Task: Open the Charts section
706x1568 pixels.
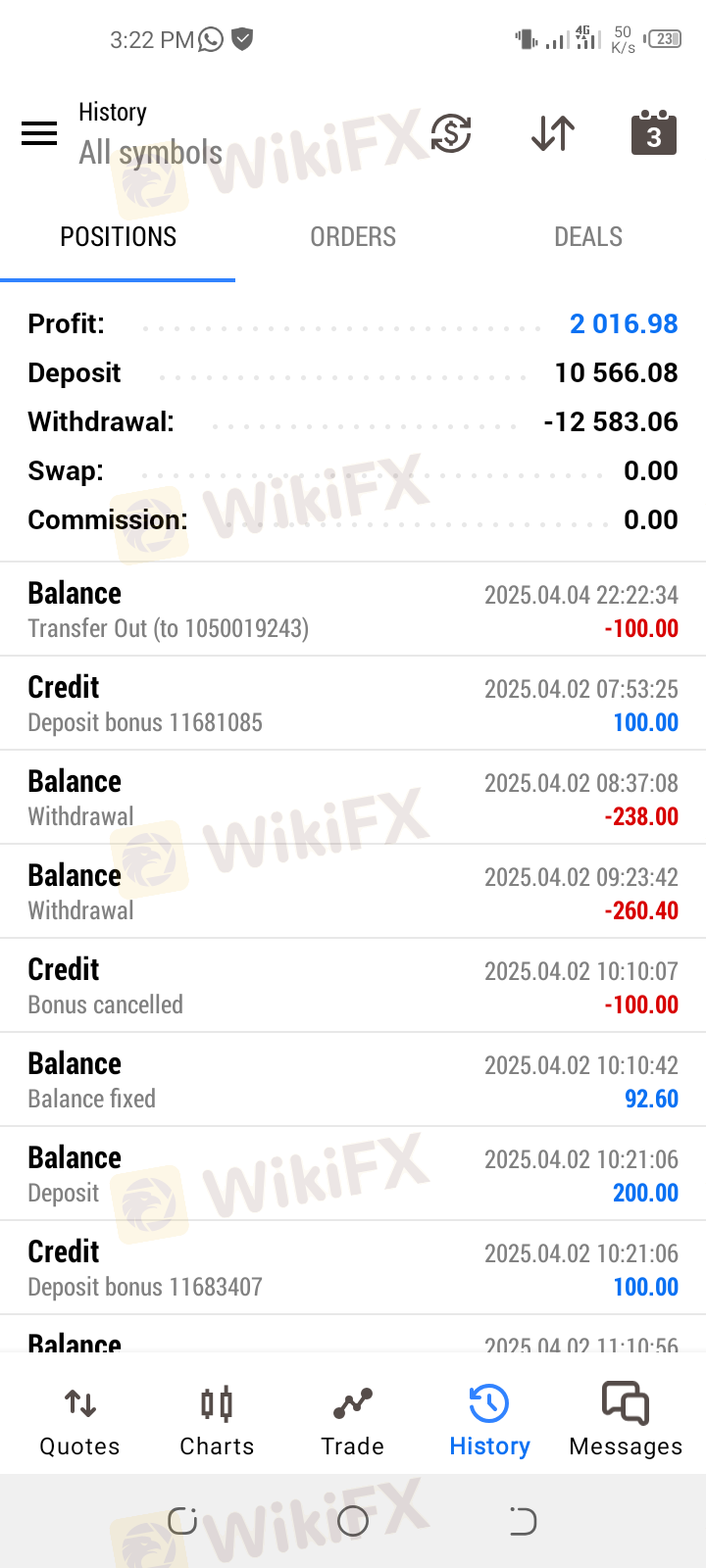Action: pos(217,1421)
